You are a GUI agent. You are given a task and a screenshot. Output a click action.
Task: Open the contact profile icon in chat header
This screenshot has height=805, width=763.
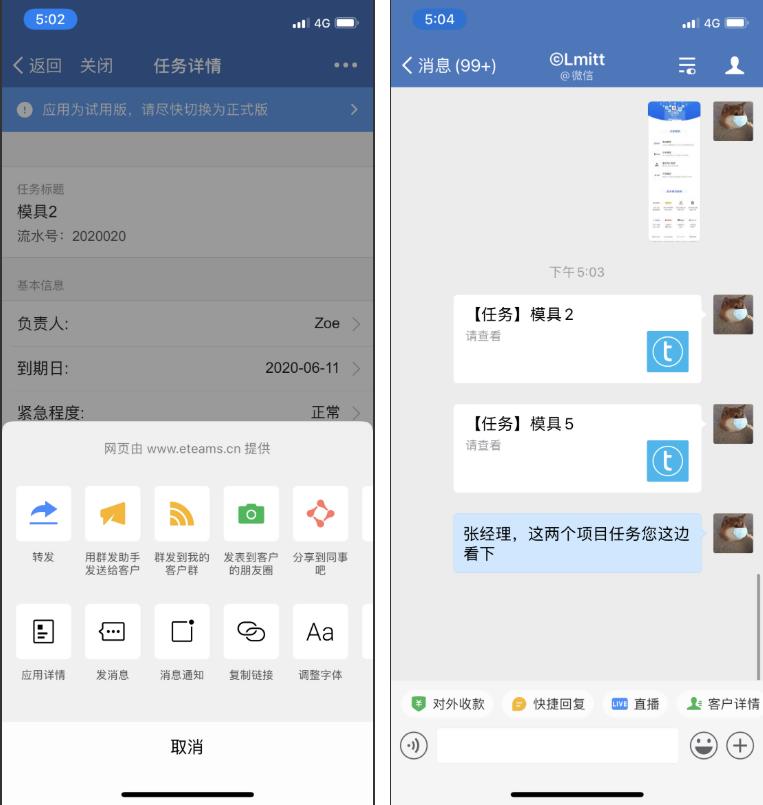pyautogui.click(x=734, y=66)
